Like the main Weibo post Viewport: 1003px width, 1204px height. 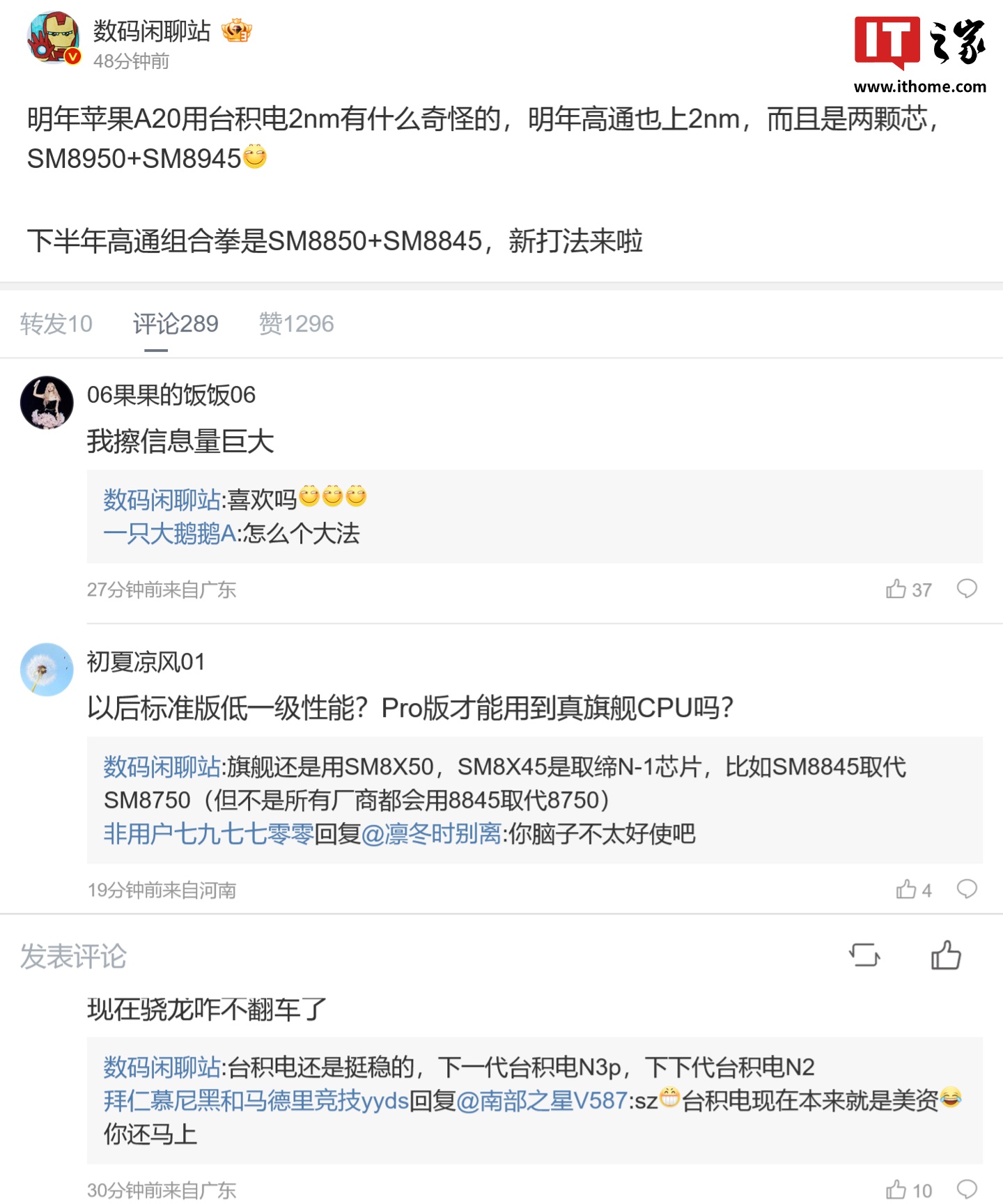946,955
